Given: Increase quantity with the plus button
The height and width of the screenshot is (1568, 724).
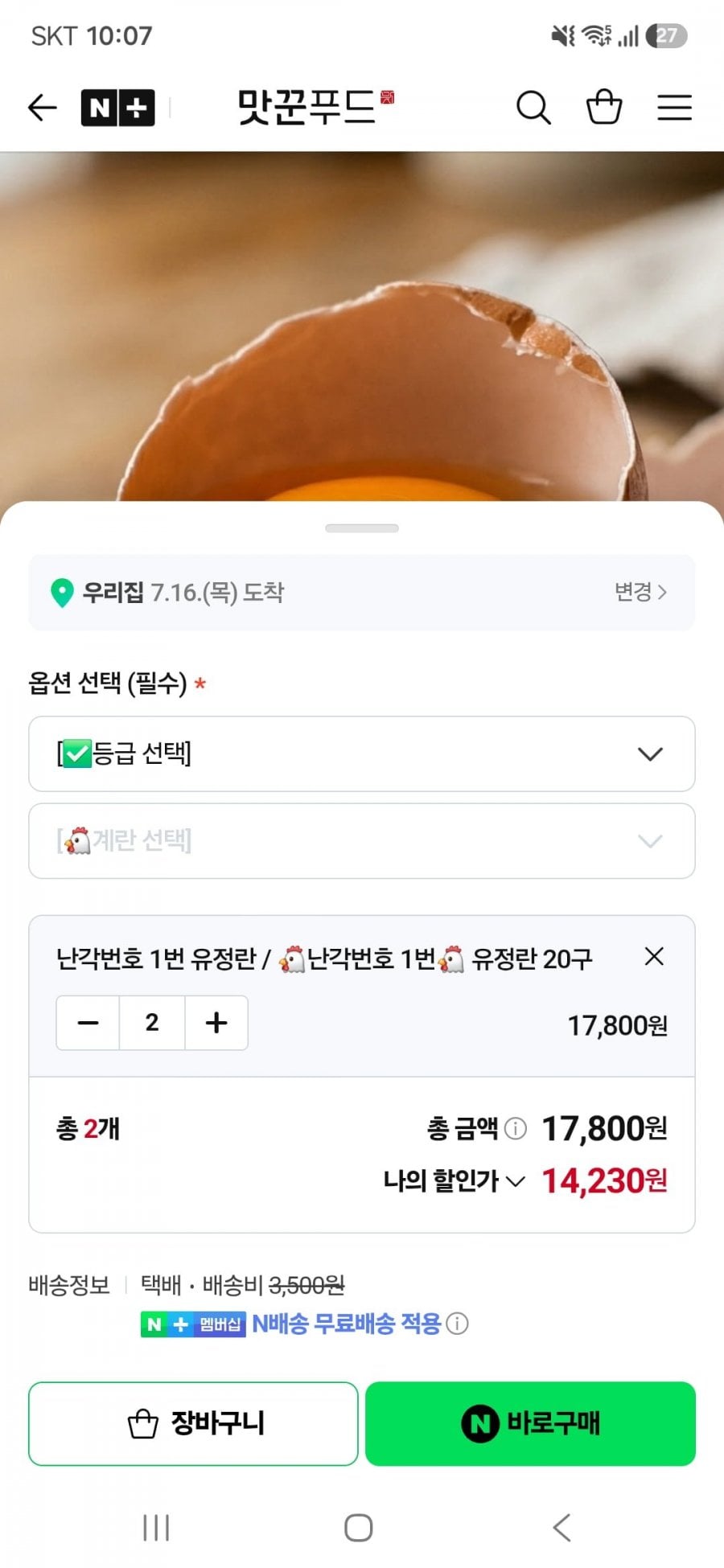Looking at the screenshot, I should (216, 1023).
